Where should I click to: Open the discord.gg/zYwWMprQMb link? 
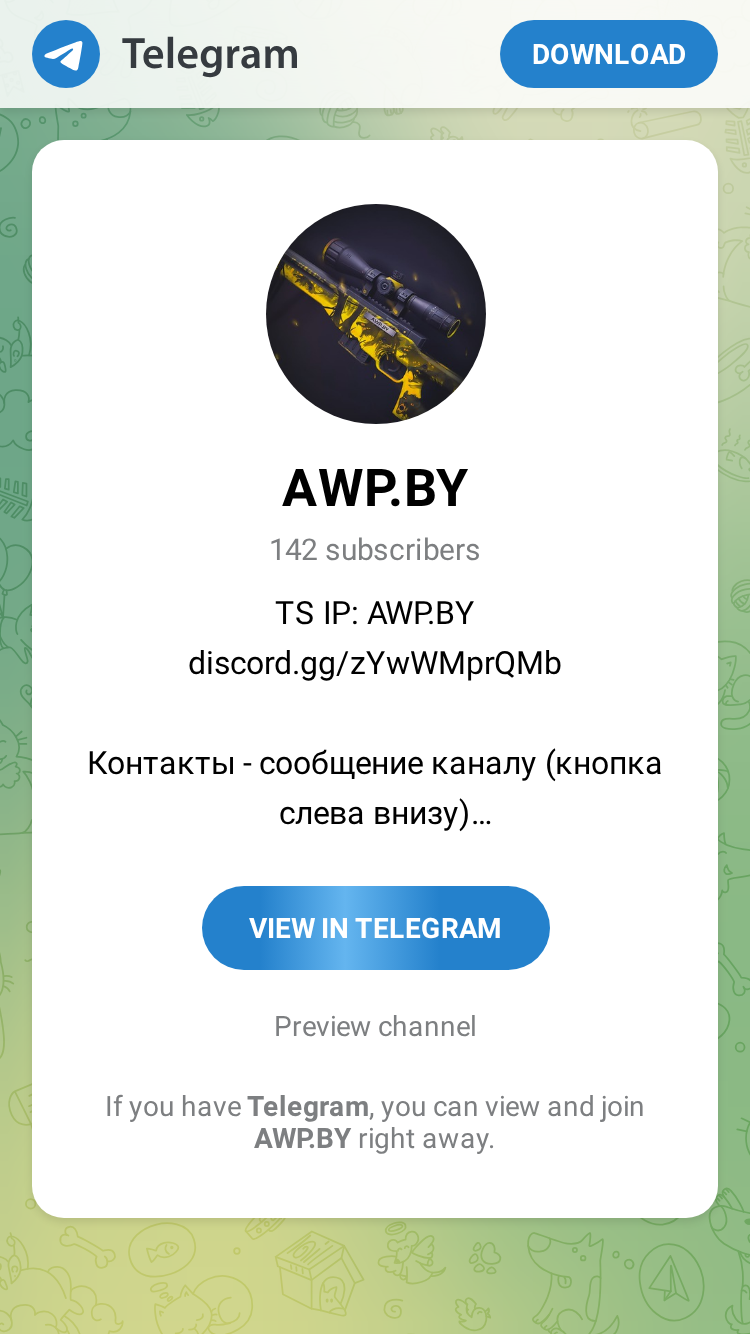(375, 663)
